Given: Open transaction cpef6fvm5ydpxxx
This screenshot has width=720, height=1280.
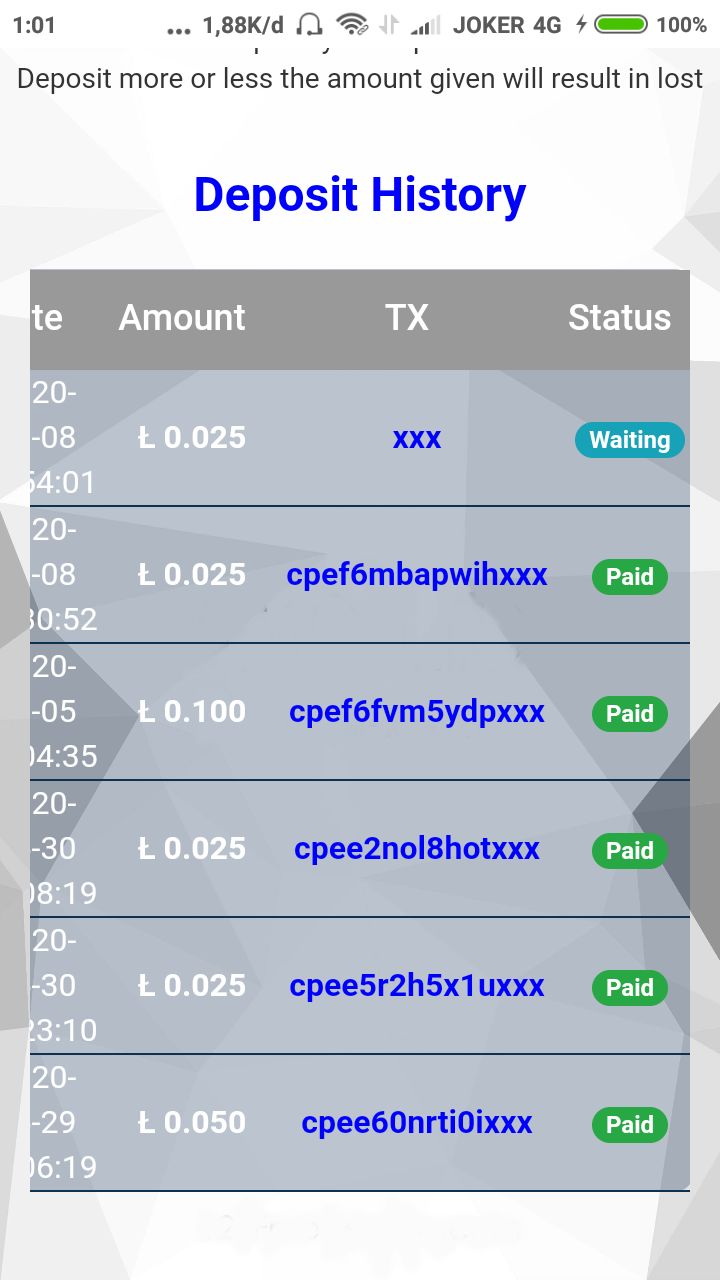Looking at the screenshot, I should coord(417,712).
